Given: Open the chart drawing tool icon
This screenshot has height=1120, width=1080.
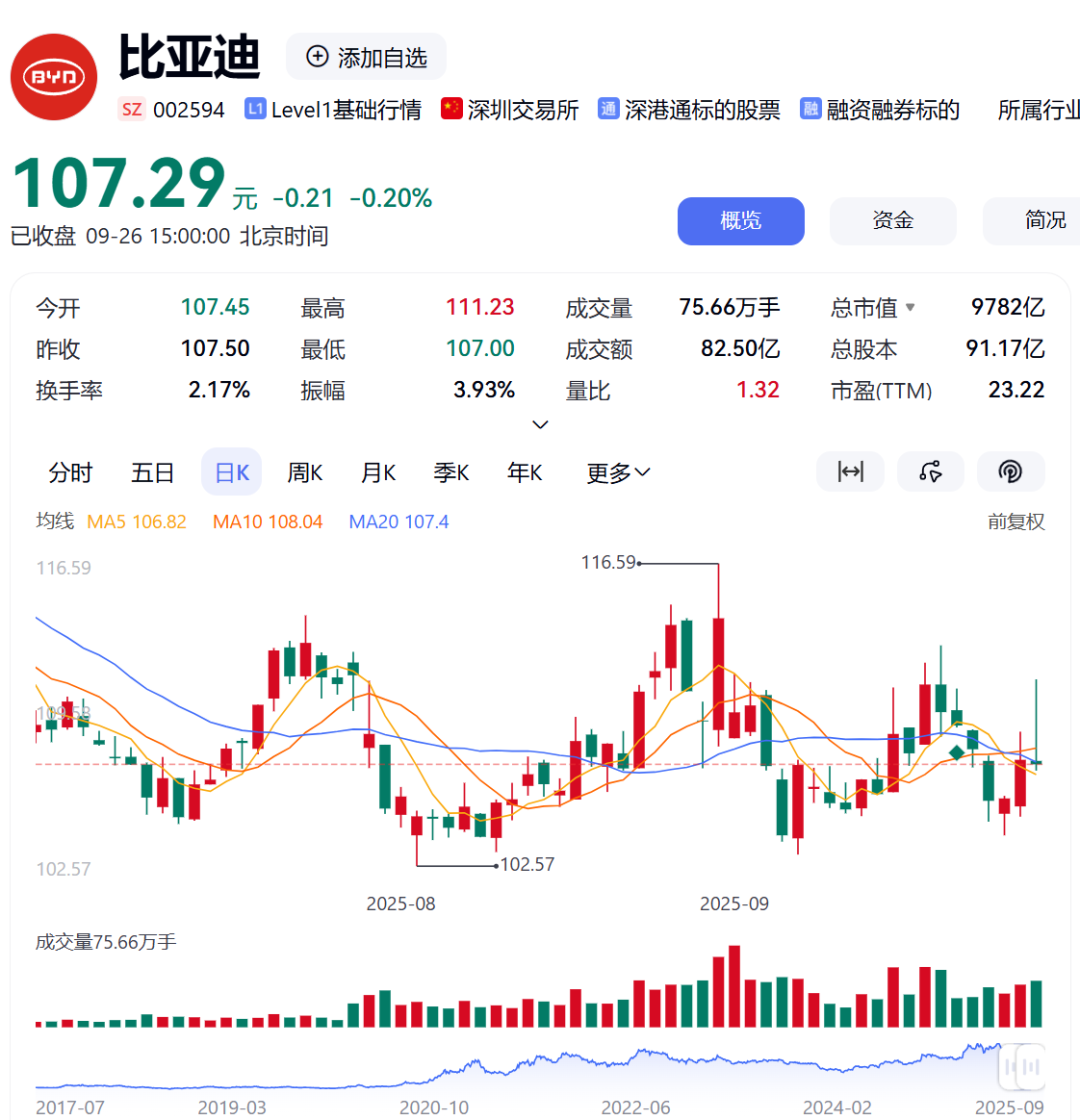Looking at the screenshot, I should click(x=930, y=472).
